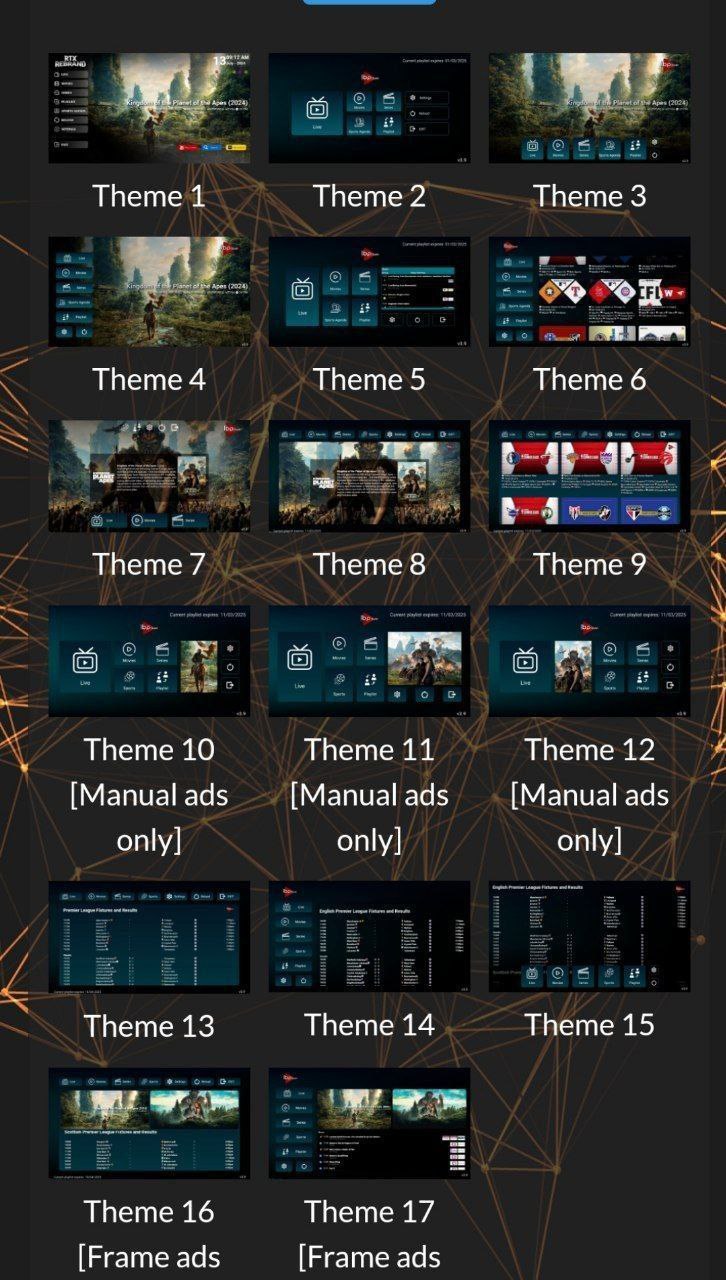Image resolution: width=726 pixels, height=1280 pixels.
Task: Pick the Theme 15 thumbnail
Action: 589,937
